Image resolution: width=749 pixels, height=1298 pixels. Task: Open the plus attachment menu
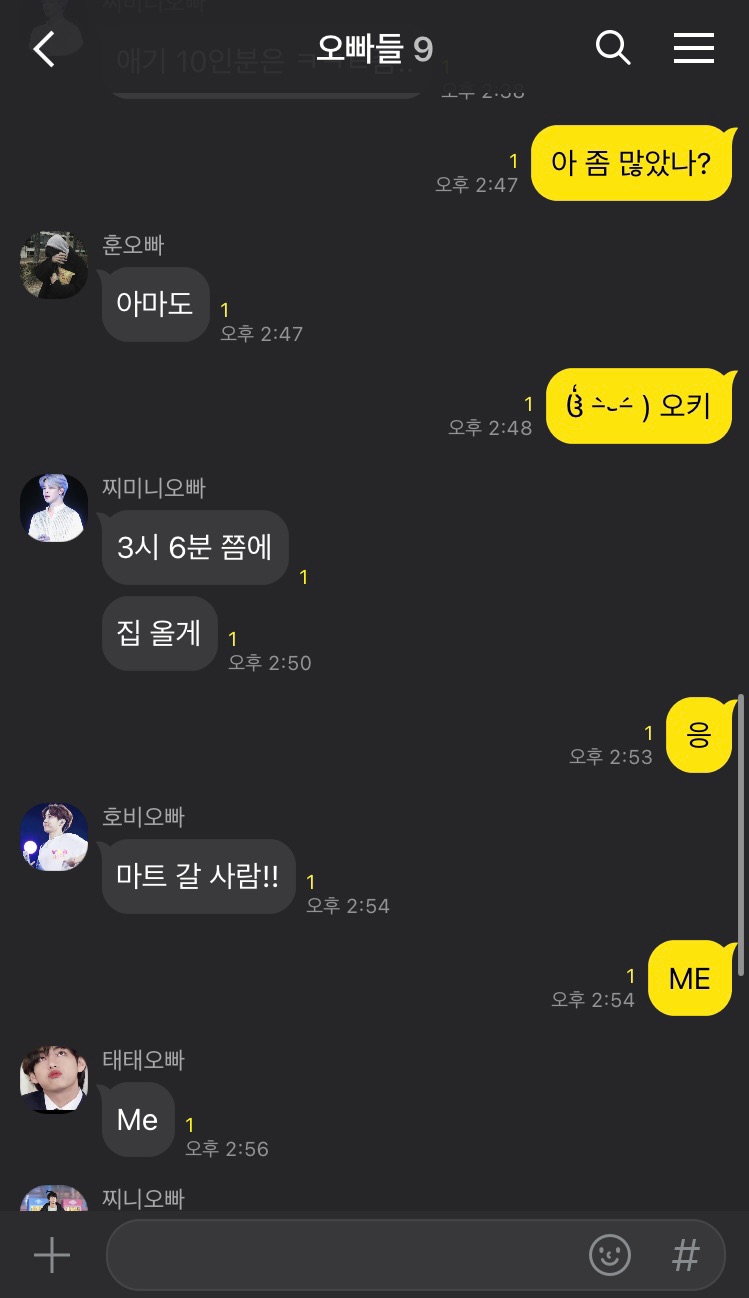52,1255
